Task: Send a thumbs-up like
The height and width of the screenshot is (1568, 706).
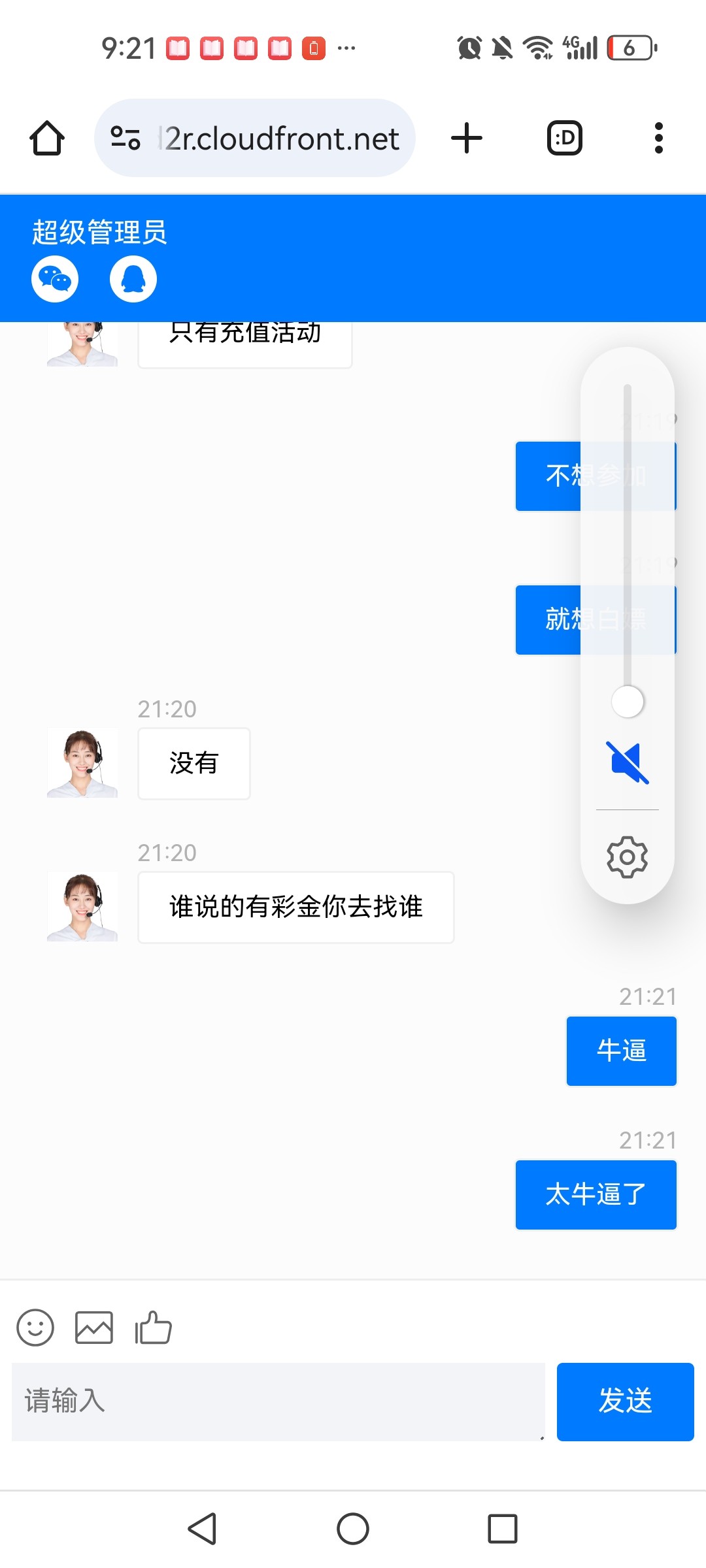Action: [x=153, y=1328]
